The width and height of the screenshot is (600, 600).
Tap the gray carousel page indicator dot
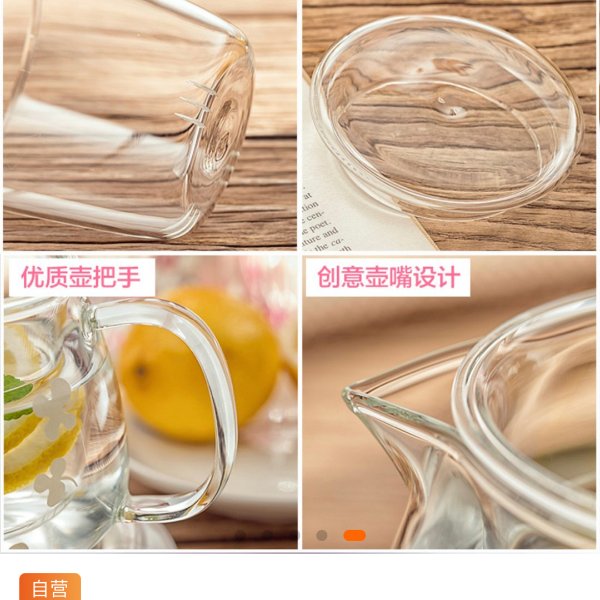321,536
